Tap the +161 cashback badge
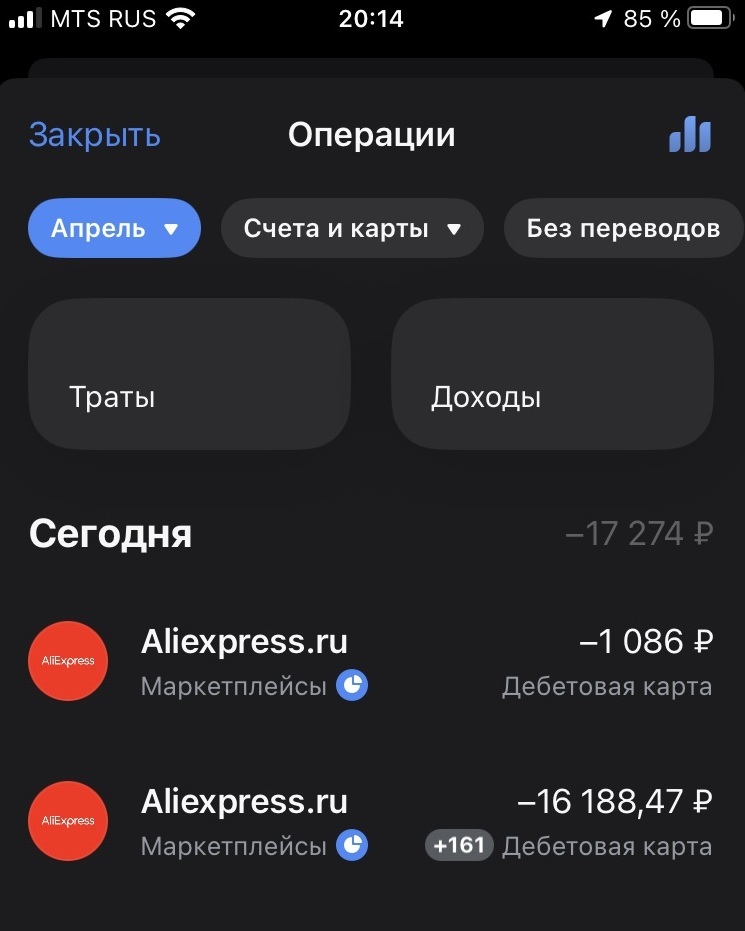 458,845
